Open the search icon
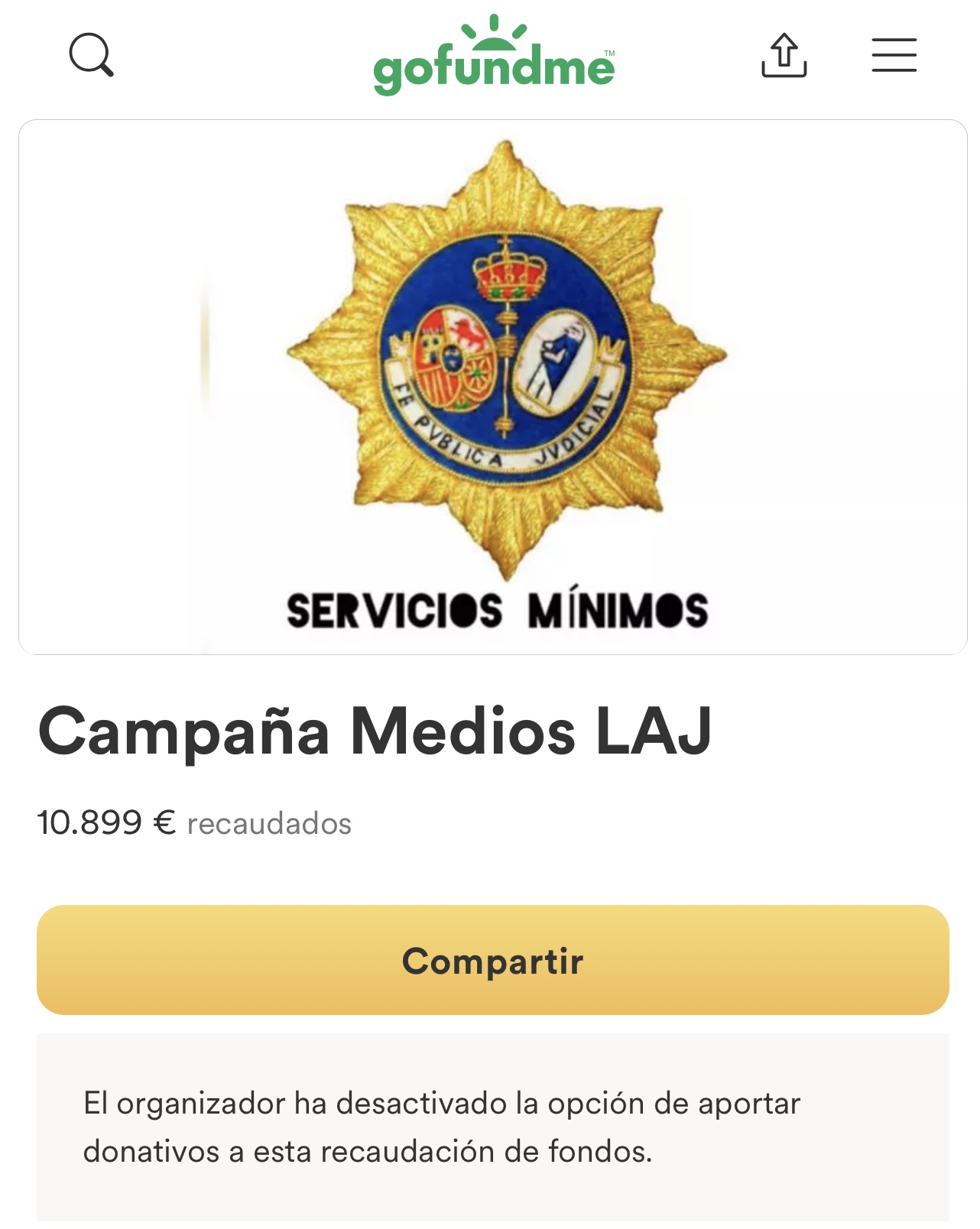 click(x=91, y=55)
